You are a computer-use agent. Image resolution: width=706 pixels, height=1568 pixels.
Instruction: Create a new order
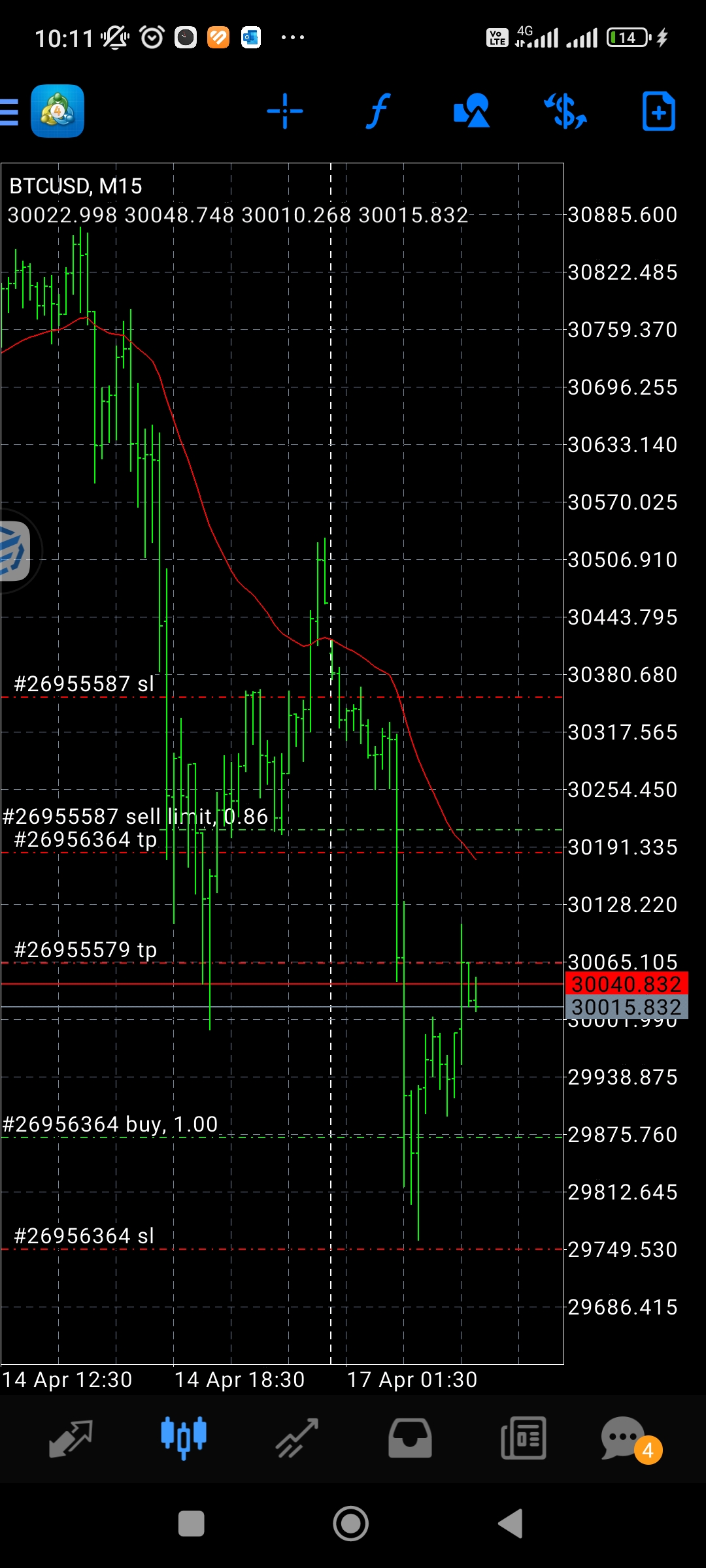click(x=658, y=112)
